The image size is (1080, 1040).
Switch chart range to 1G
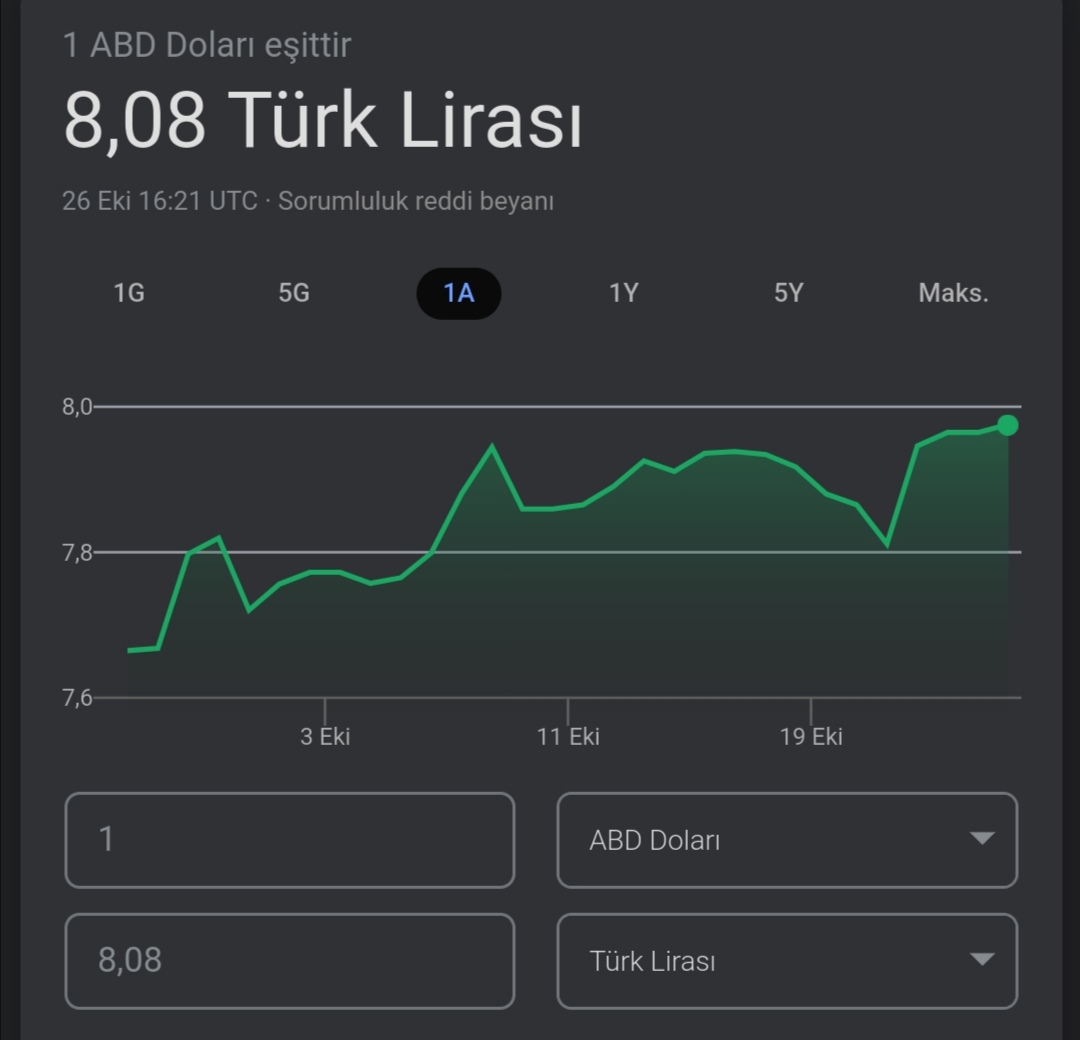pos(129,293)
